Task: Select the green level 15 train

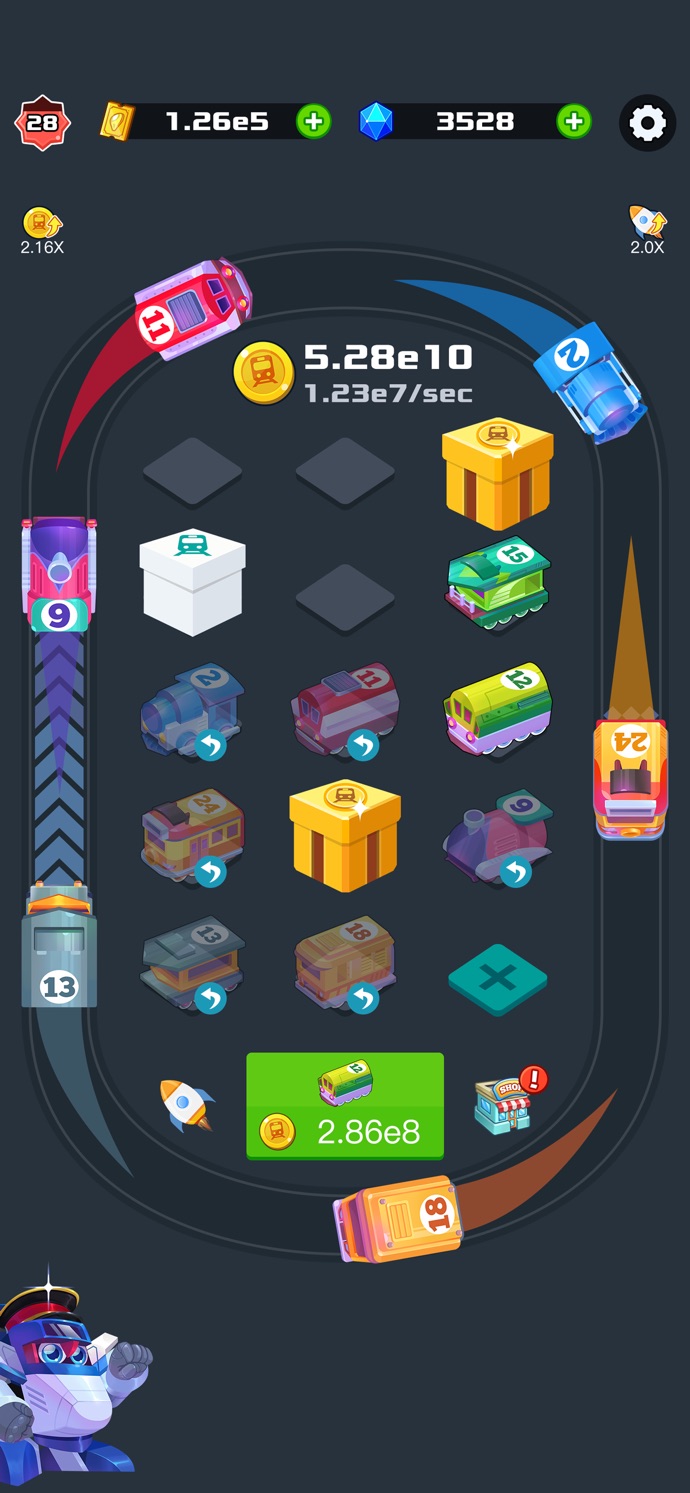Action: tap(498, 584)
